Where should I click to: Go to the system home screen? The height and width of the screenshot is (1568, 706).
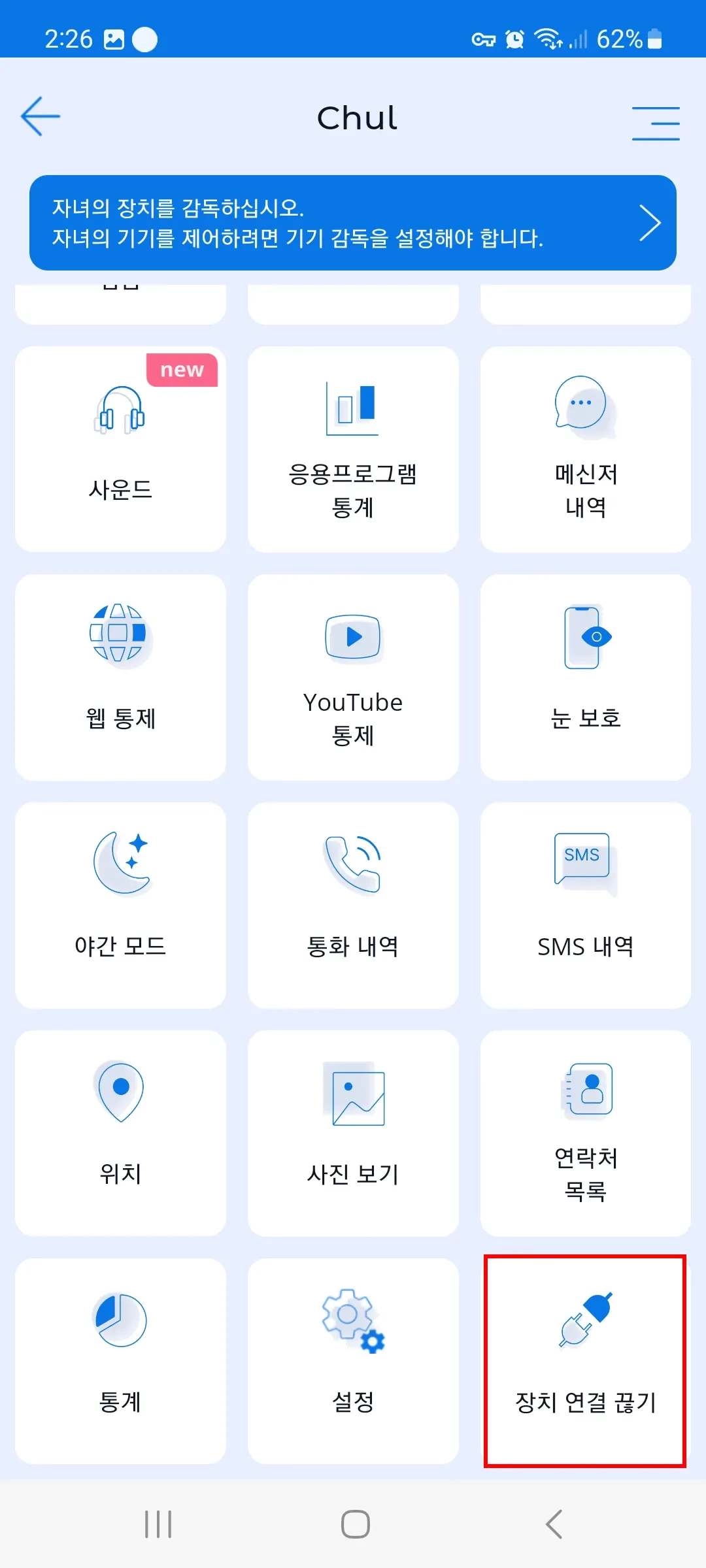tap(355, 1524)
